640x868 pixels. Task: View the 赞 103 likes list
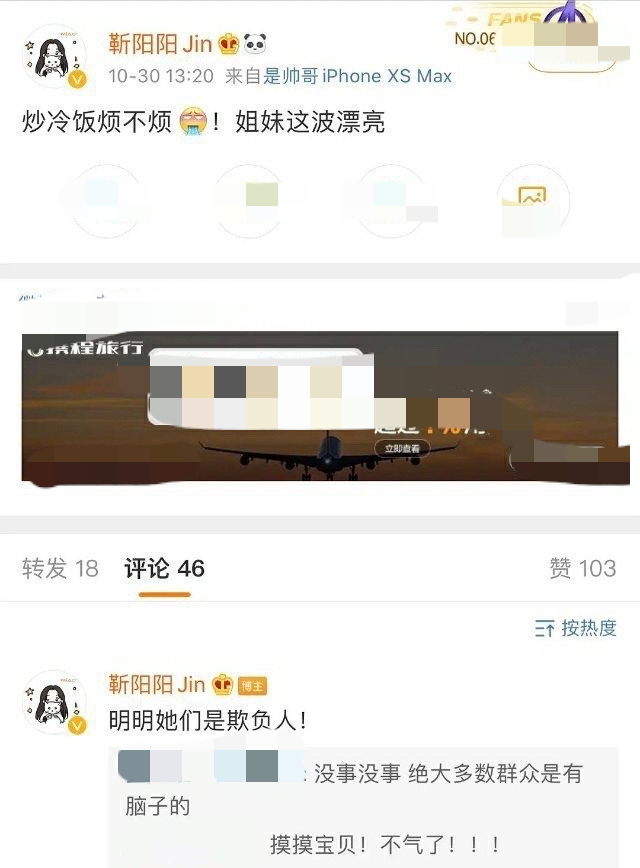(x=582, y=569)
